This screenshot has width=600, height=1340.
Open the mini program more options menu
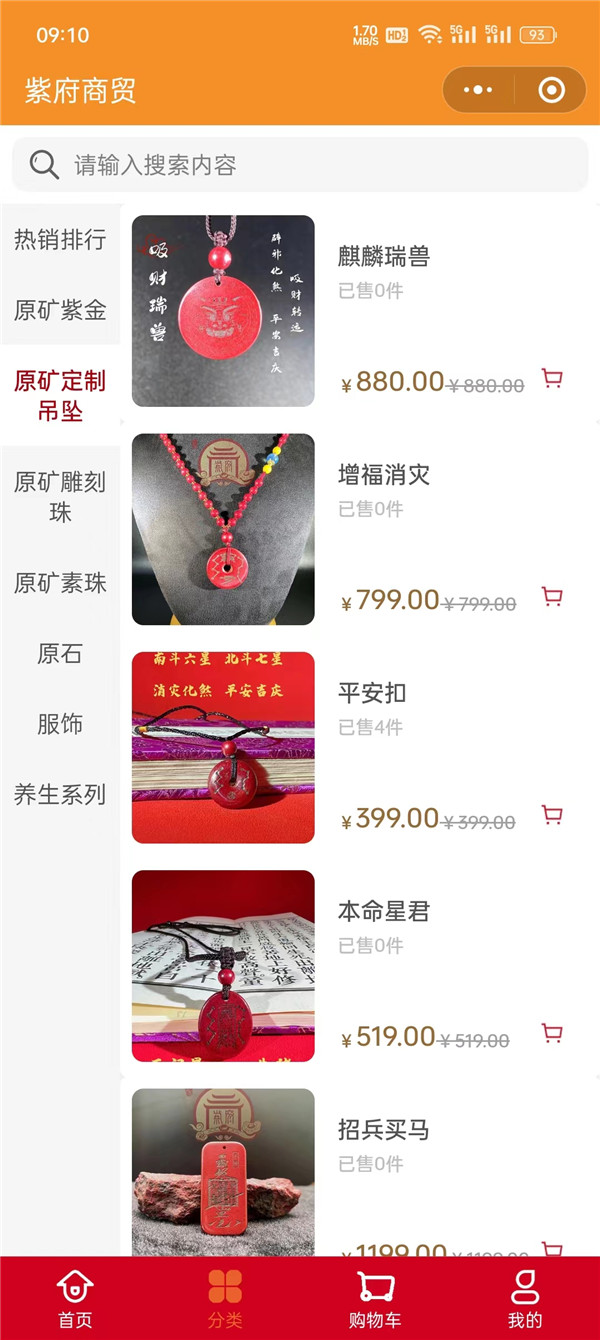[478, 91]
